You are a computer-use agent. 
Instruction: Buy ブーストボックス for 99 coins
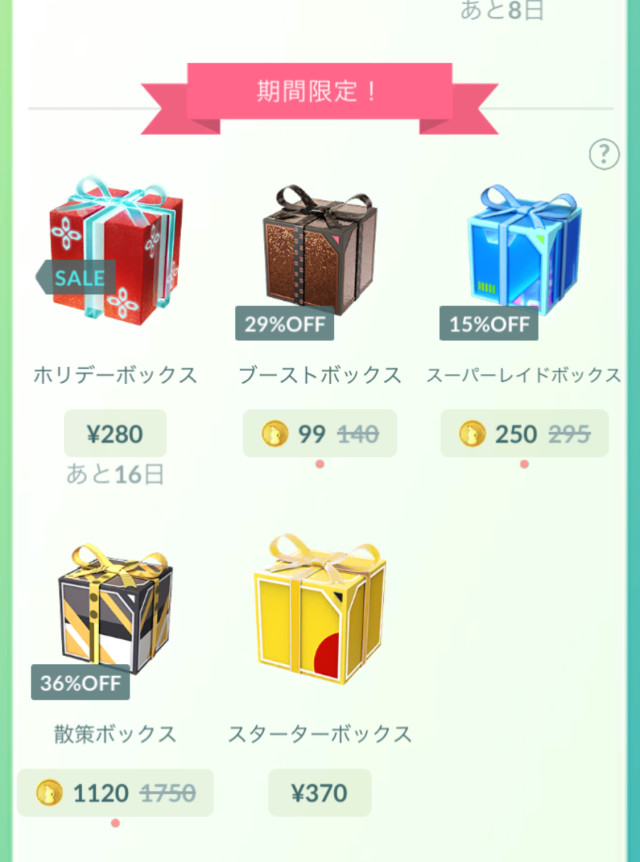pyautogui.click(x=319, y=434)
